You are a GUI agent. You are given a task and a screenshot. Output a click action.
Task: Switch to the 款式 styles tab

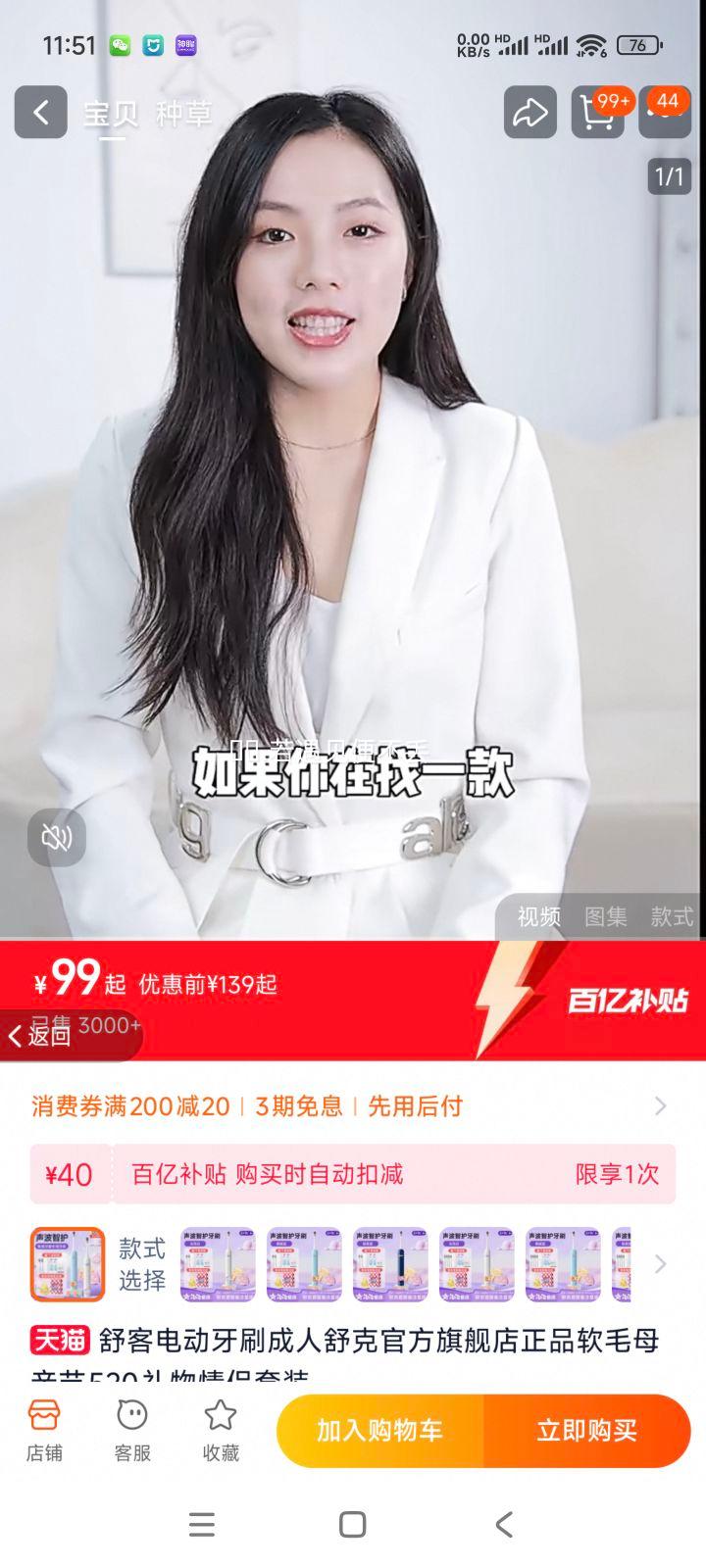[x=670, y=918]
